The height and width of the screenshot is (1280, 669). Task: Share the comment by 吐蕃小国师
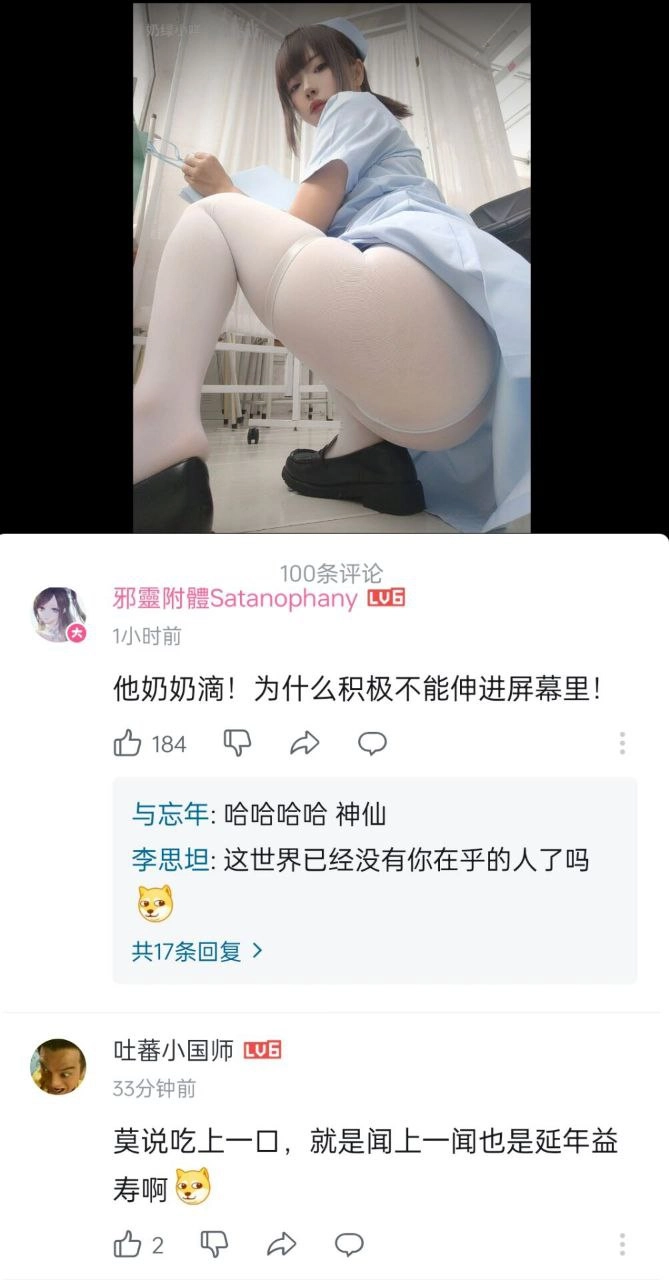282,1244
